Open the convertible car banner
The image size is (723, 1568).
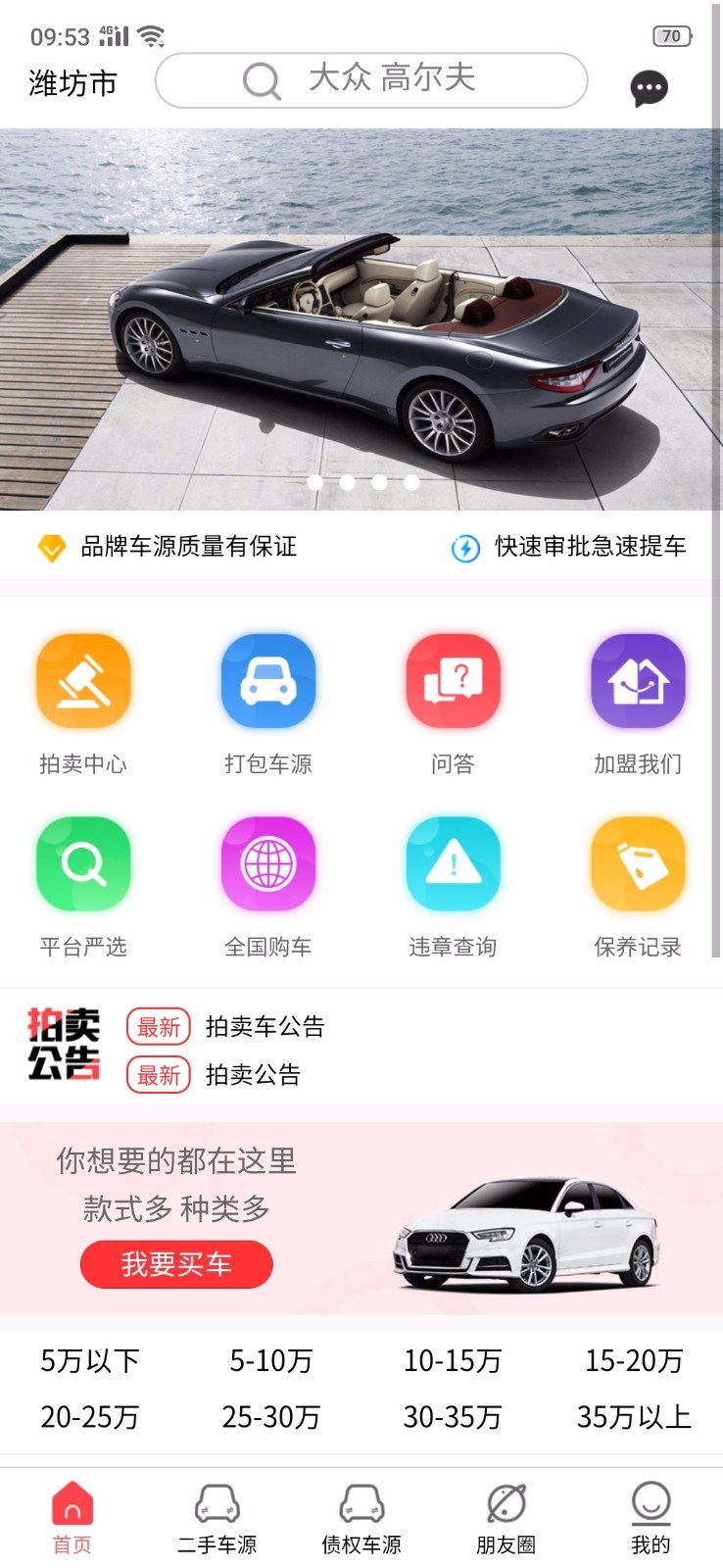[x=361, y=318]
